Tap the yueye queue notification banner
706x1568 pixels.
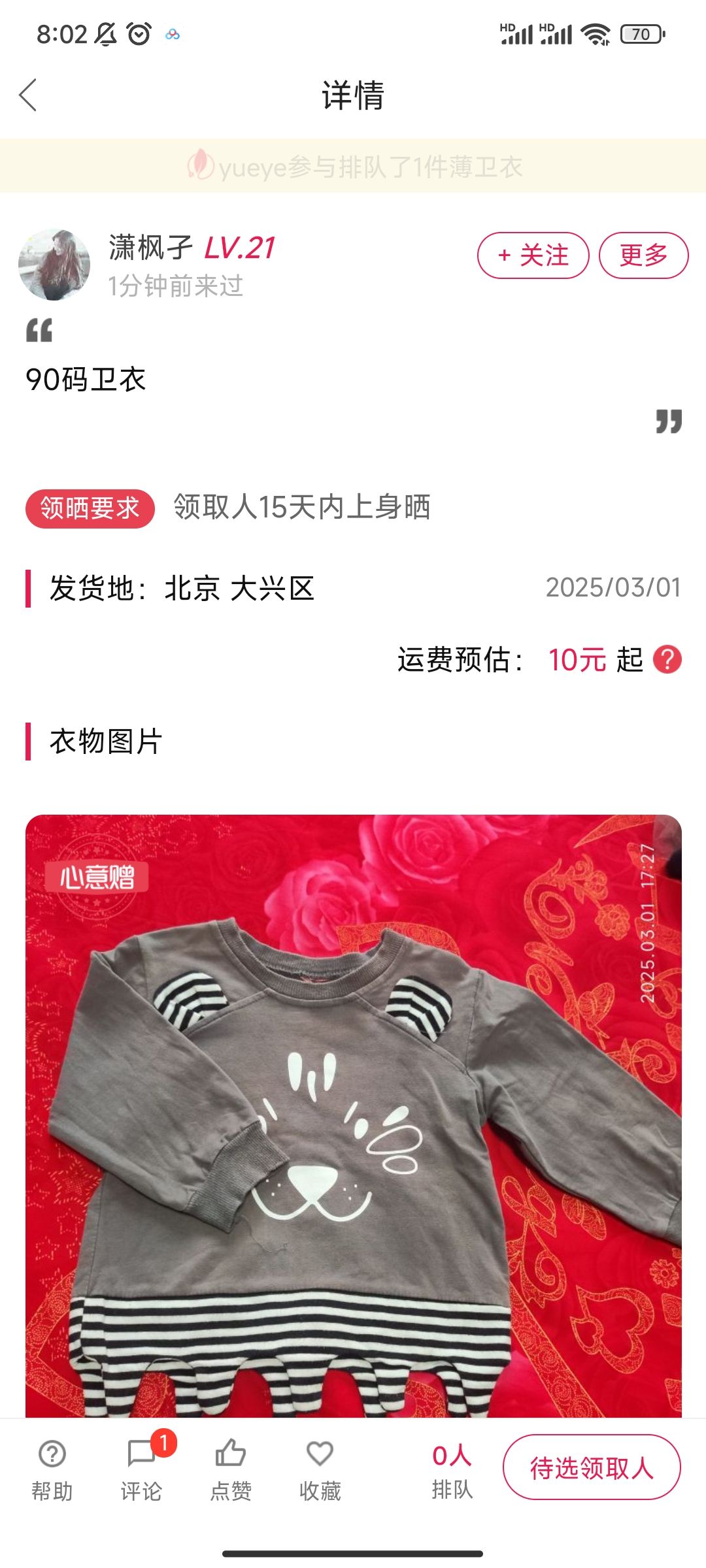(353, 166)
